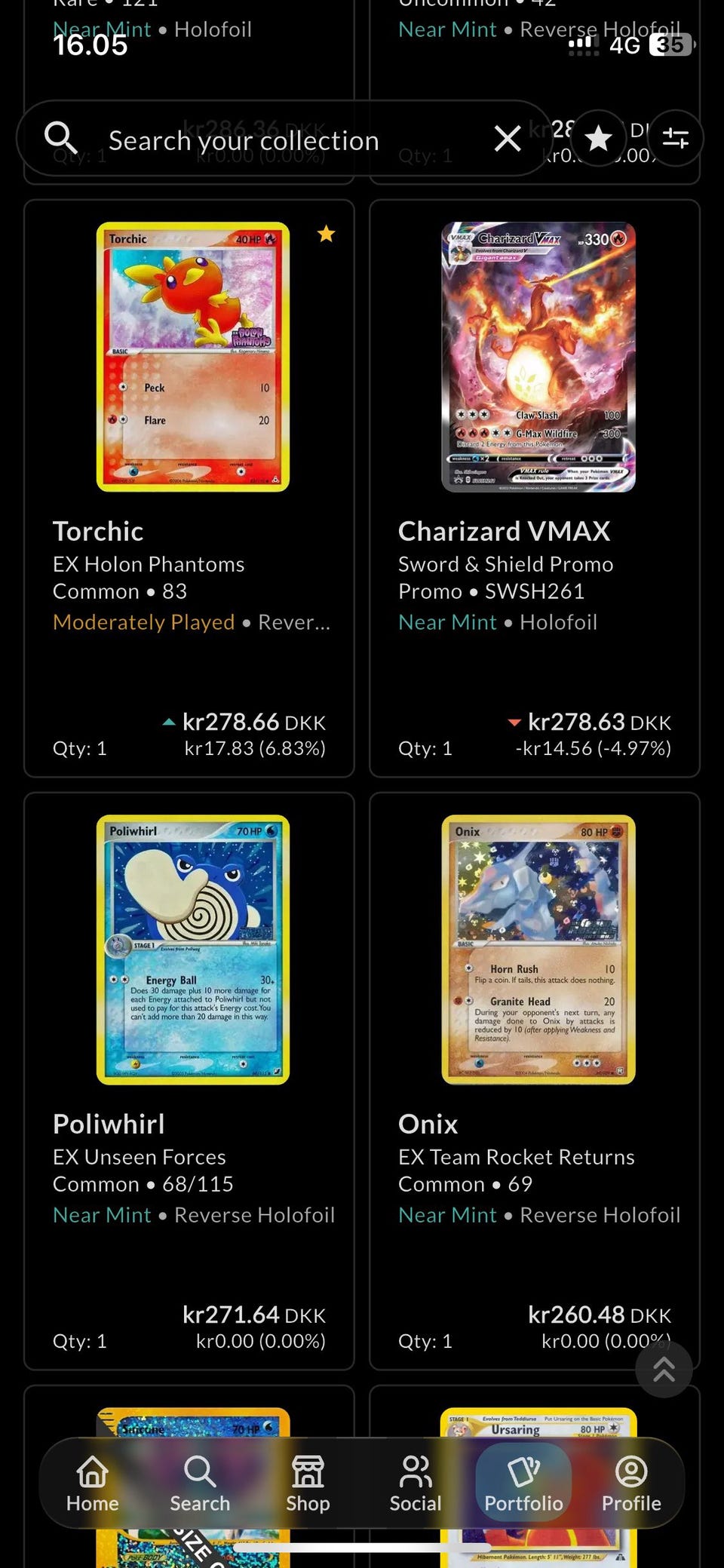
Task: Clear the collection search with X
Action: coord(508,139)
